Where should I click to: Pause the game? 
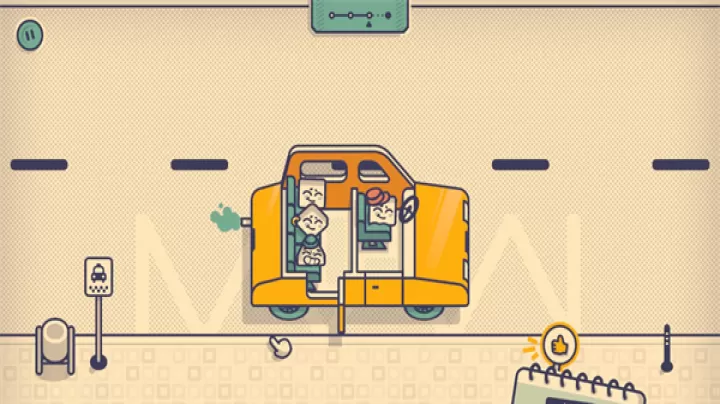click(x=30, y=35)
